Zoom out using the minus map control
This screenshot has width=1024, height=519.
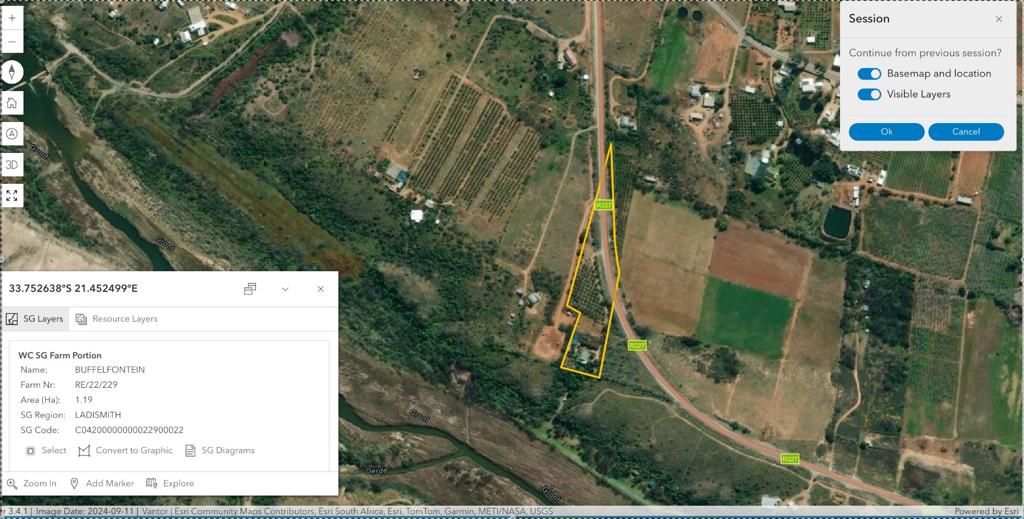click(12, 42)
